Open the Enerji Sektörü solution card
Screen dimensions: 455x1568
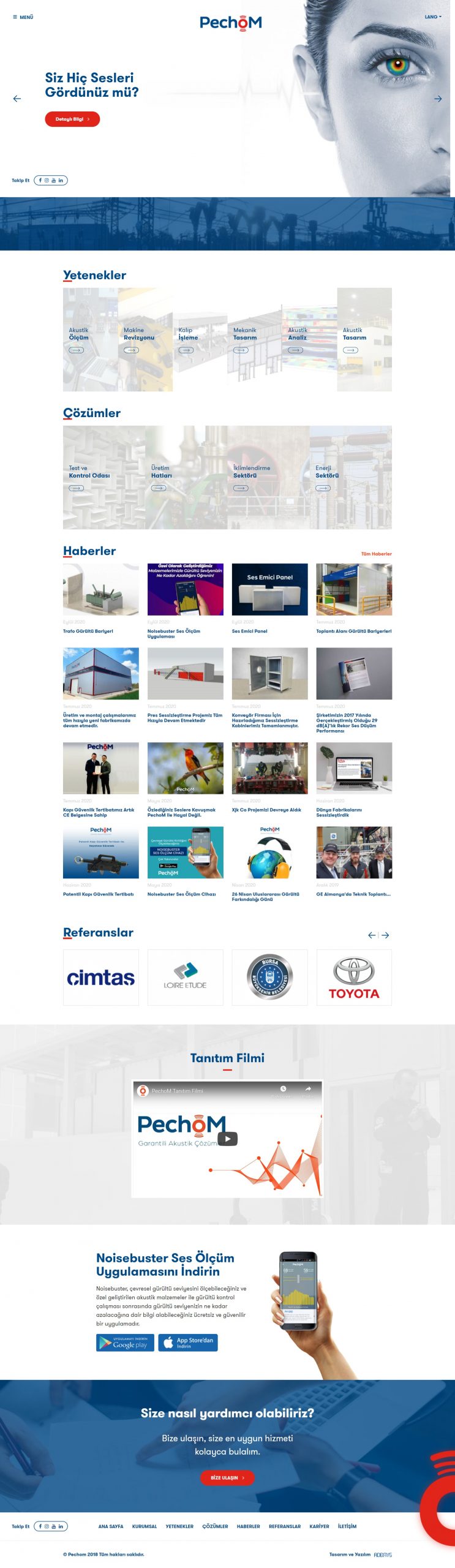click(350, 477)
